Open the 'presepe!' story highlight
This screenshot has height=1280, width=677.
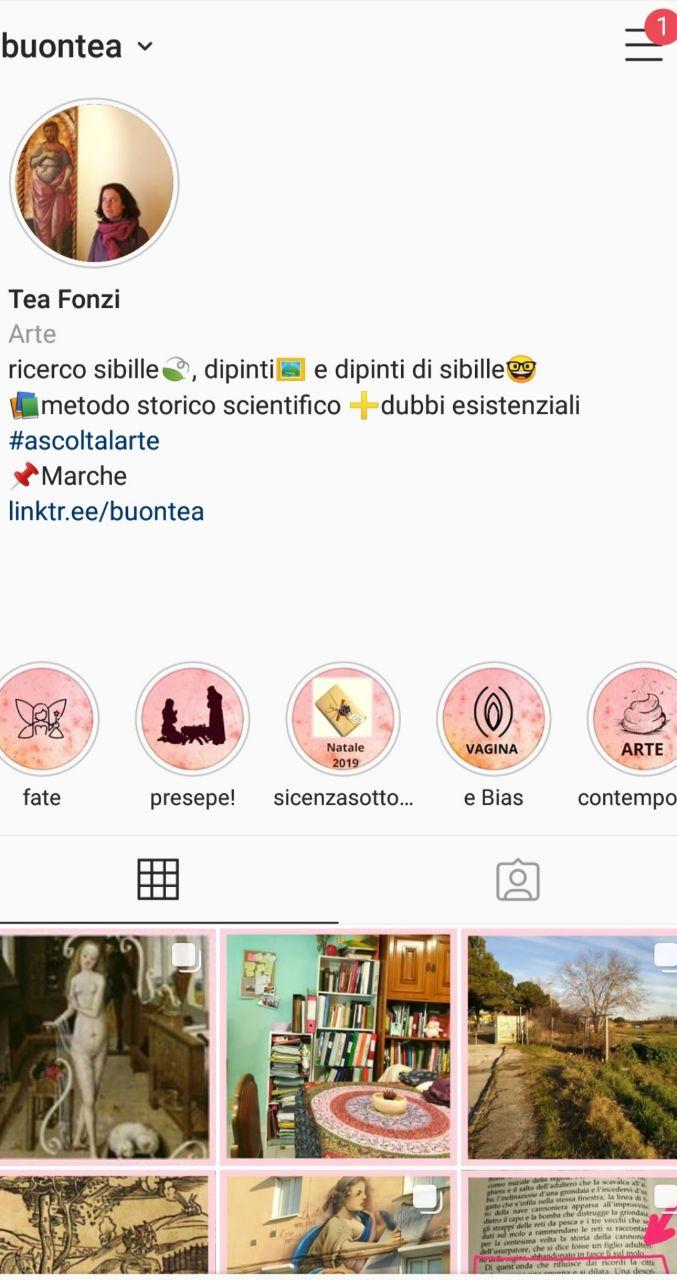click(192, 719)
